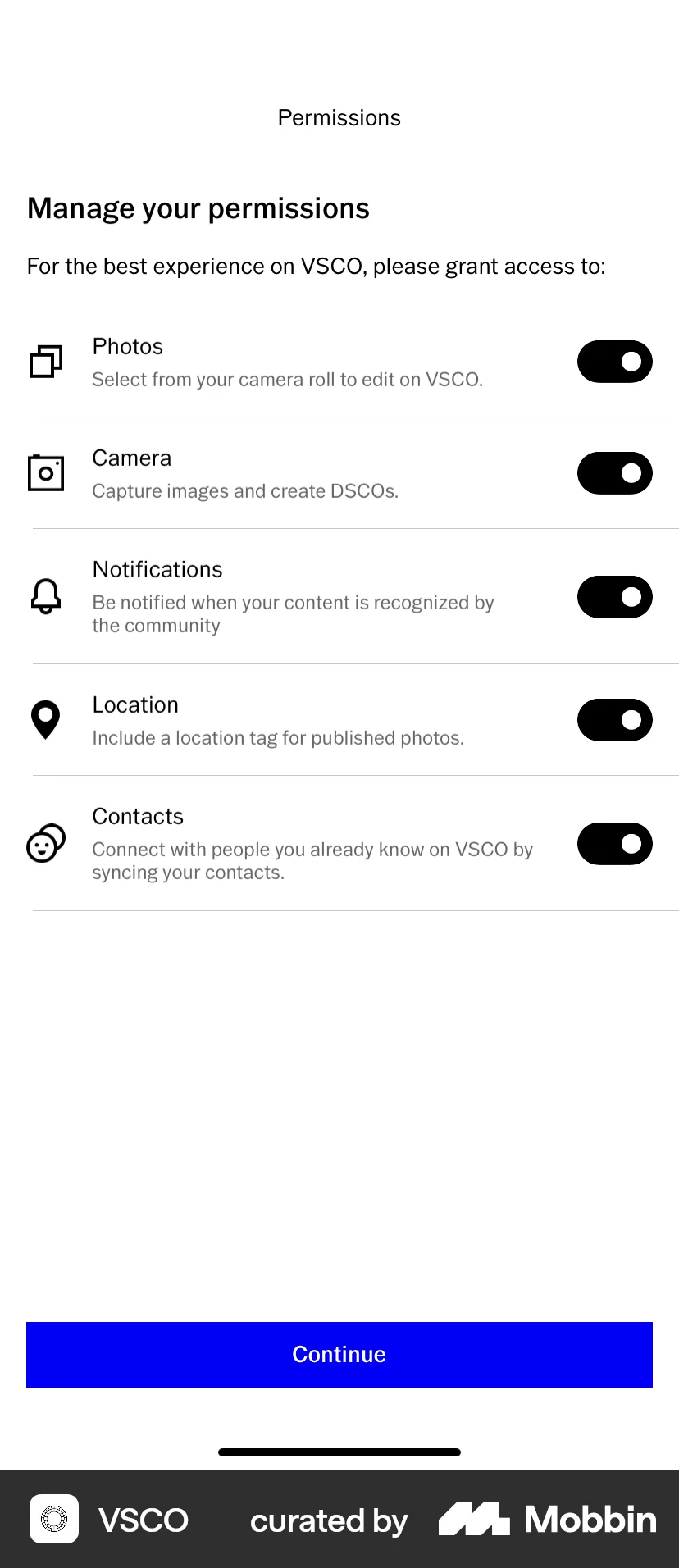Click the Manage your permissions heading

click(198, 208)
